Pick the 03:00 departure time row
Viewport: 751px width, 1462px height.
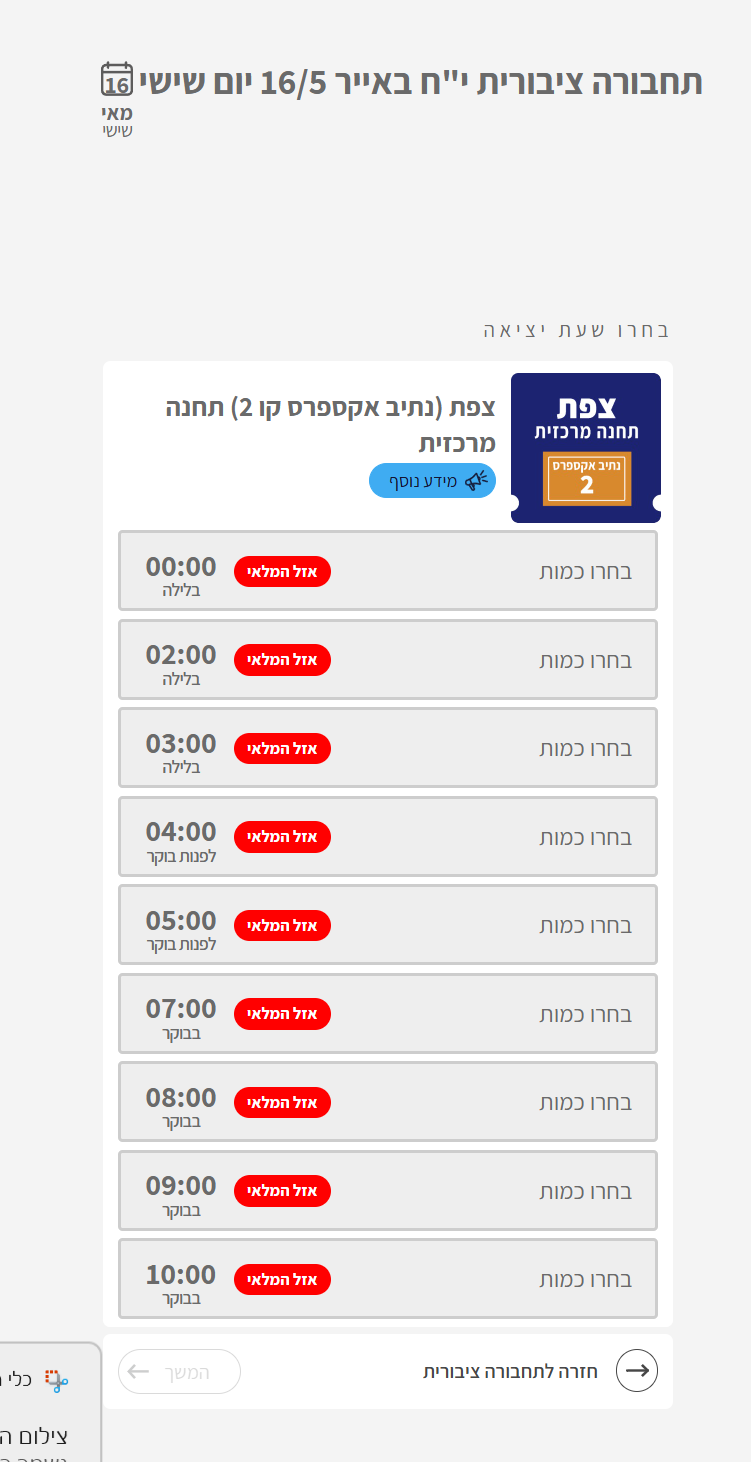point(388,748)
